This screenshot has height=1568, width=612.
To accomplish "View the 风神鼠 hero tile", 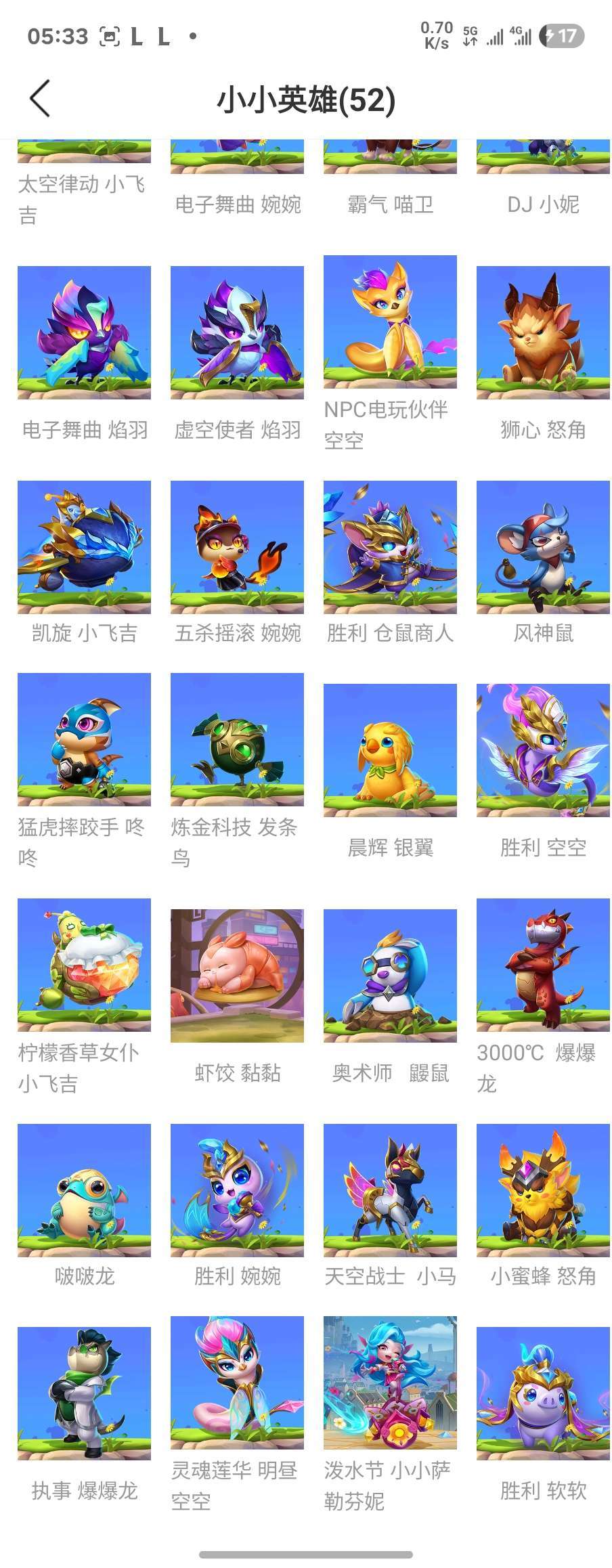I will [543, 547].
